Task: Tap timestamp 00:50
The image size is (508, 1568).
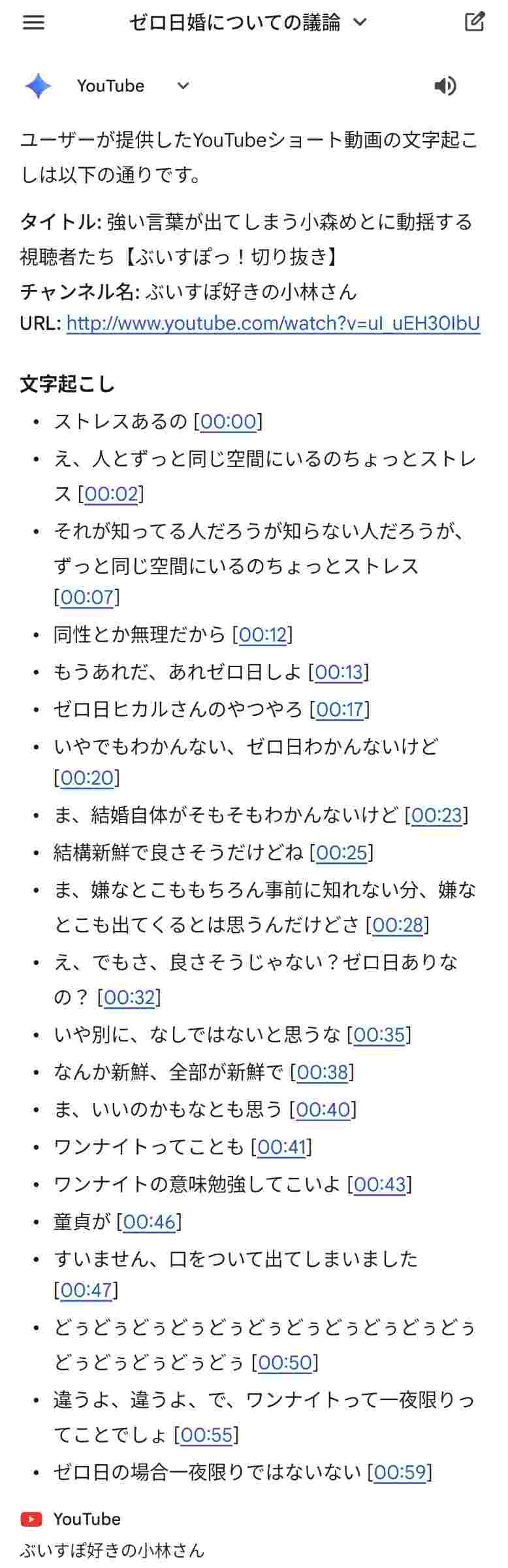Action: click(x=285, y=1362)
